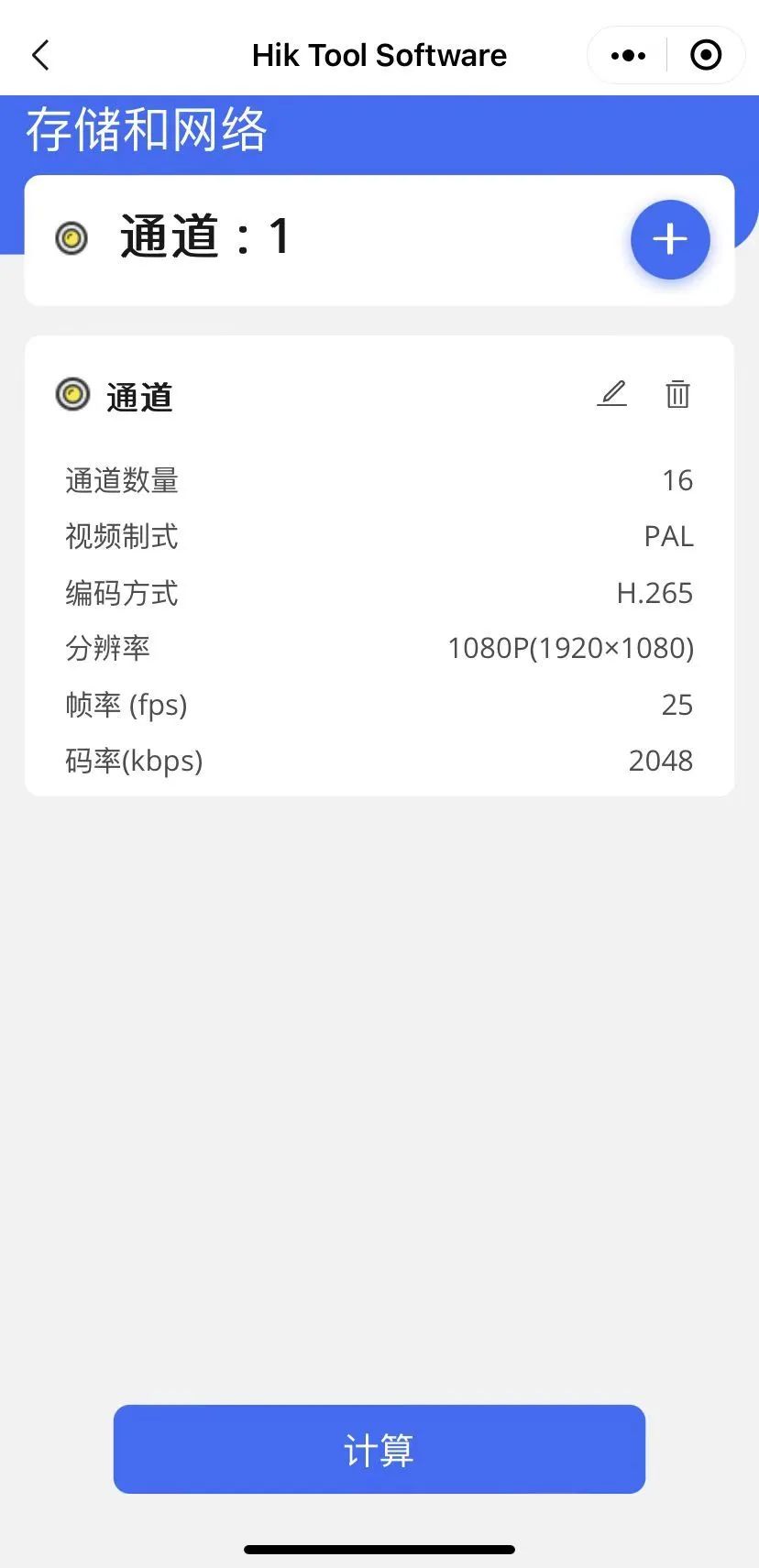Close the mini program with the circle icon
759x1568 pixels.
(x=705, y=56)
